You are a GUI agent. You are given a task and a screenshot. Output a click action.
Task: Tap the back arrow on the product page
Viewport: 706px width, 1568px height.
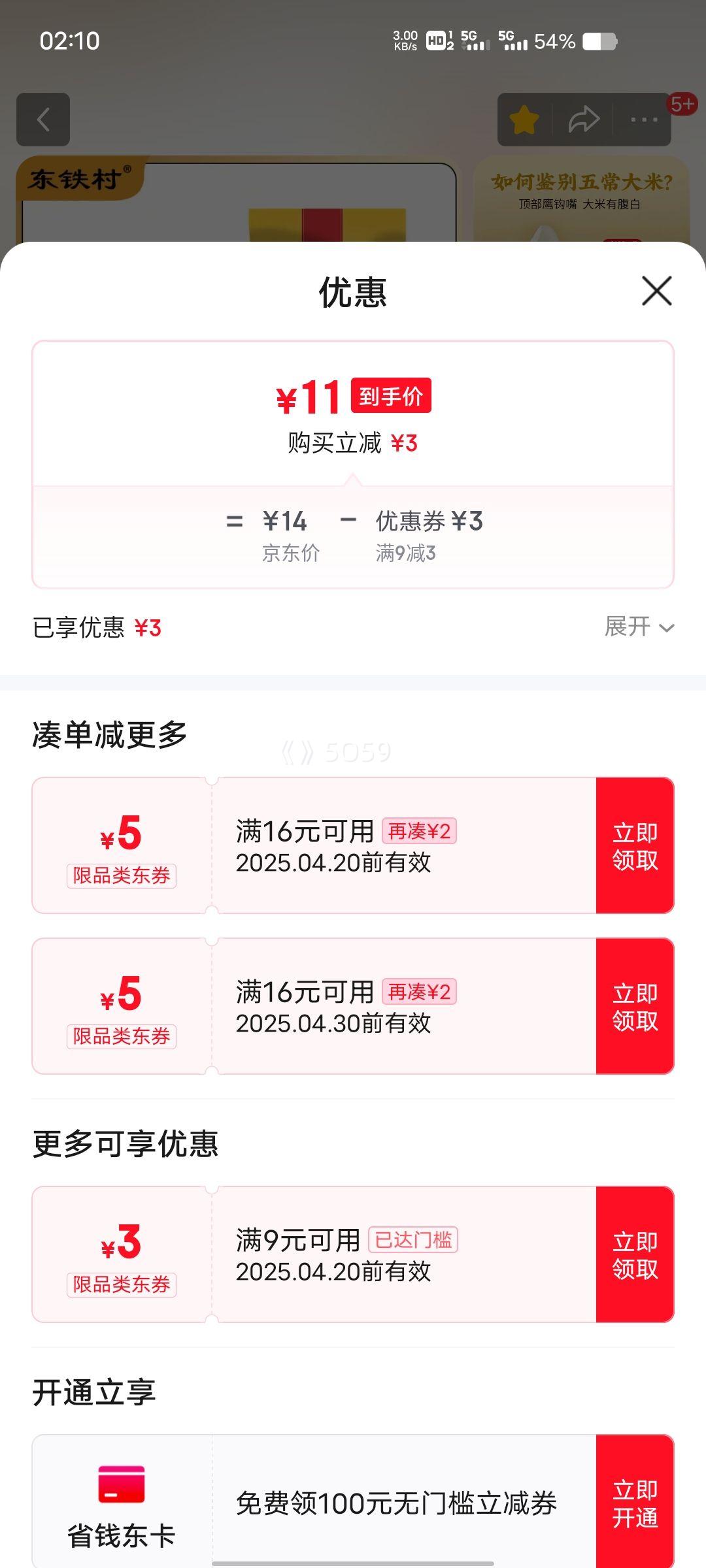coord(43,120)
